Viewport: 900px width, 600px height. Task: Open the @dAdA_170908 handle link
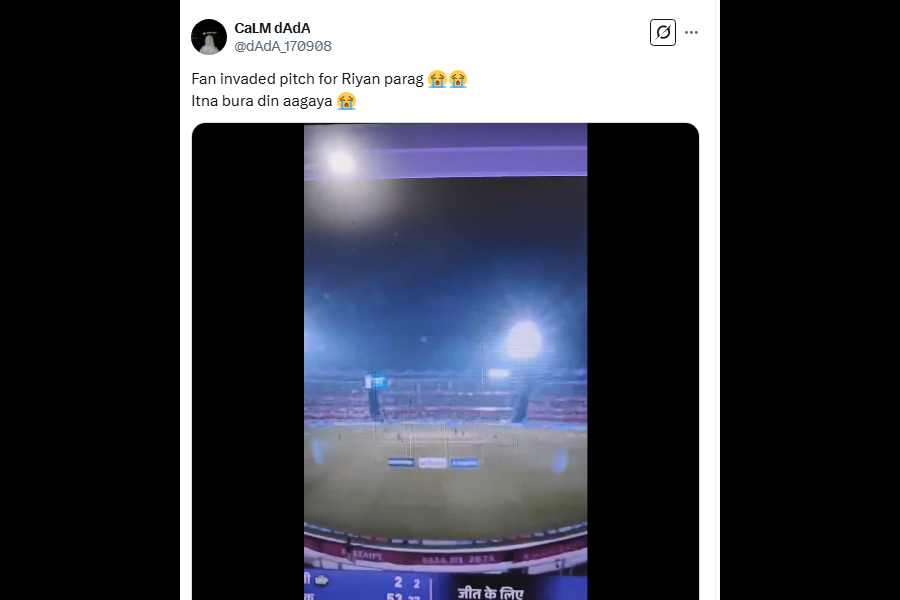click(x=283, y=46)
